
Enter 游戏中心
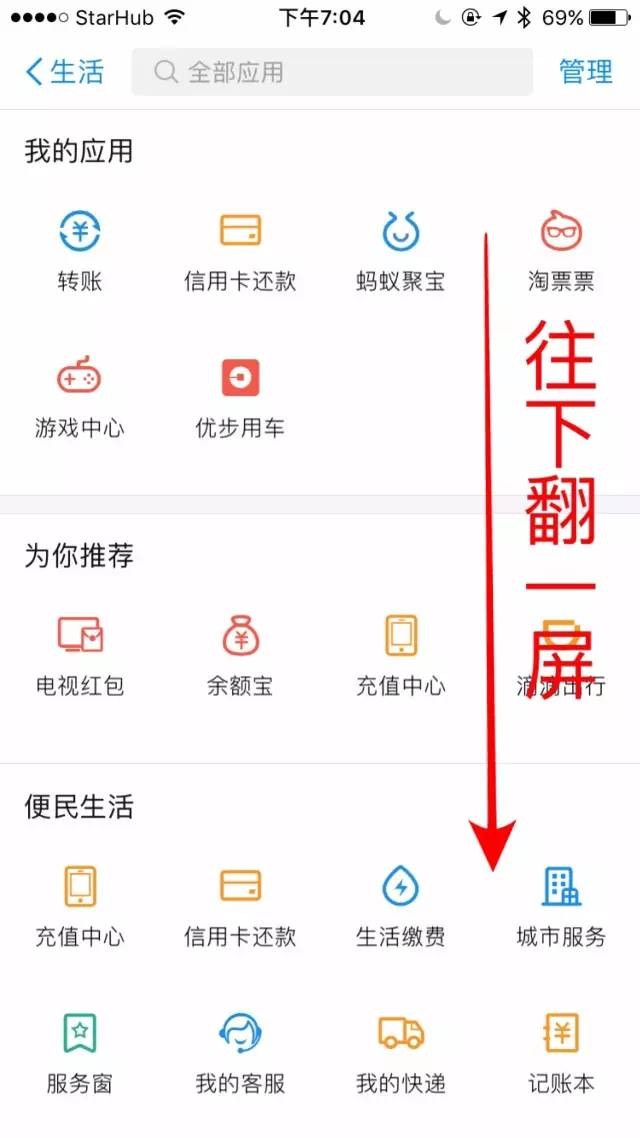click(80, 397)
